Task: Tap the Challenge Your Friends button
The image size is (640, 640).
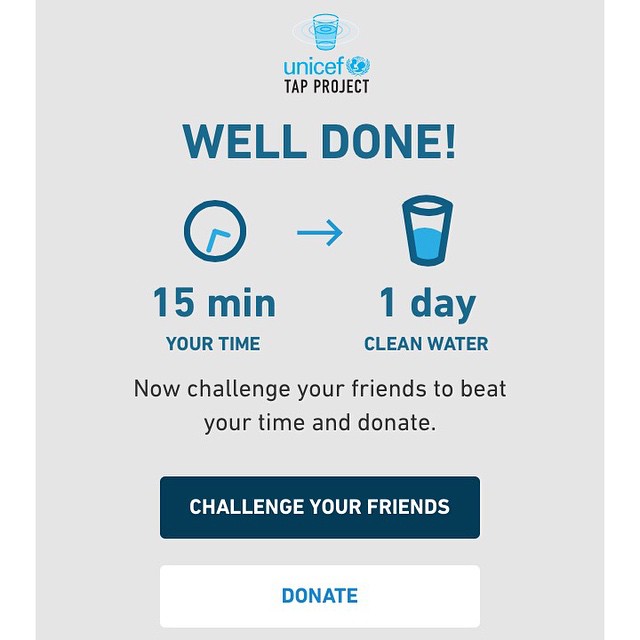Action: click(x=320, y=507)
